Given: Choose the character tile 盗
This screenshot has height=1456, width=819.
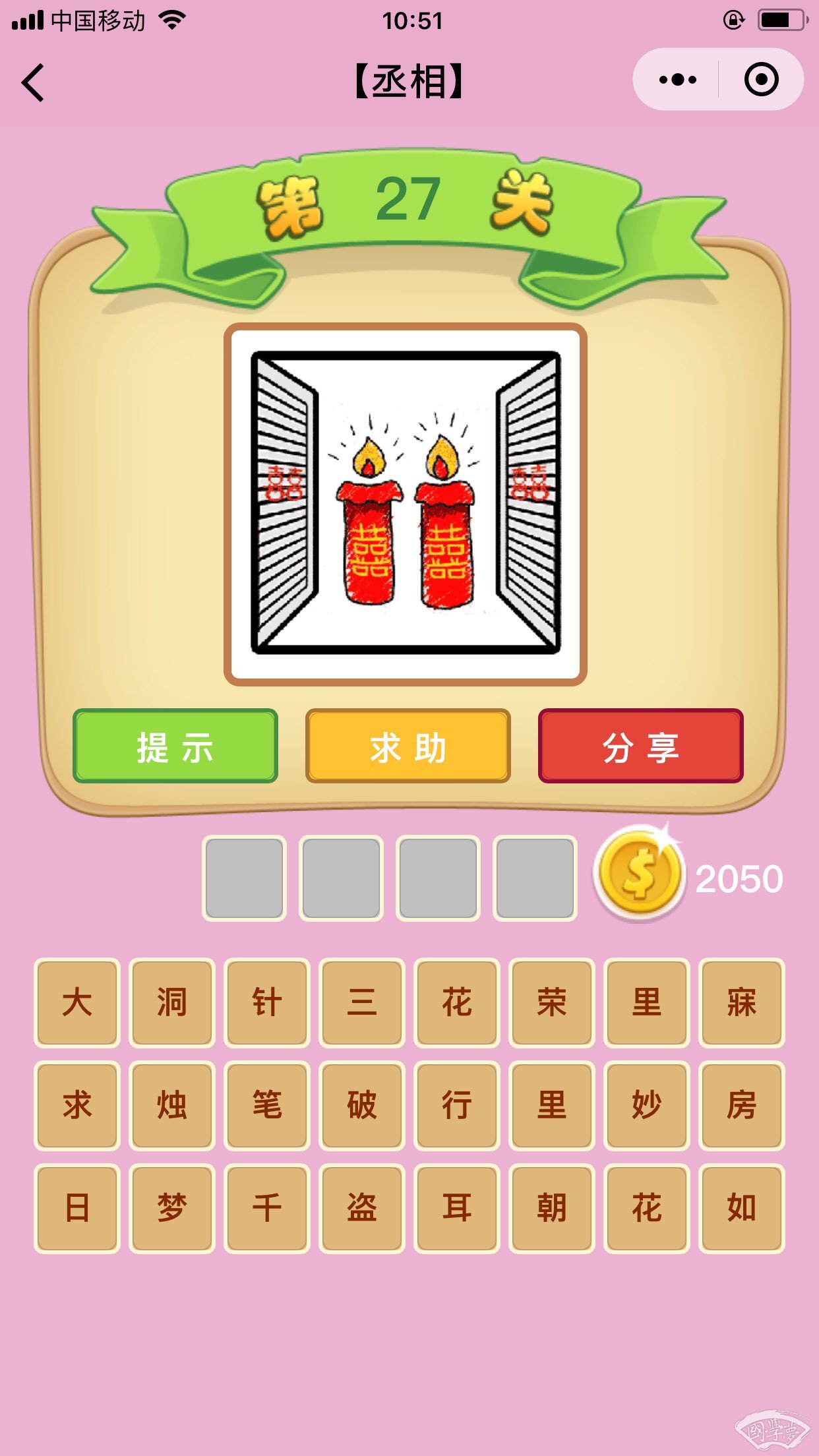Looking at the screenshot, I should tap(362, 1208).
